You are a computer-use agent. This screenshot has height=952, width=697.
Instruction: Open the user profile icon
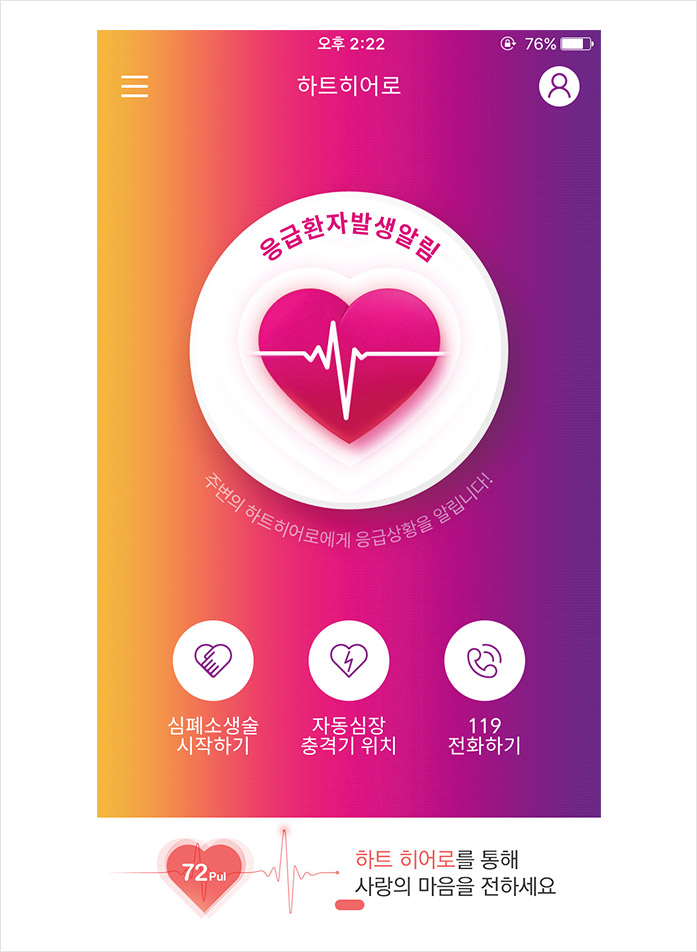[x=559, y=86]
